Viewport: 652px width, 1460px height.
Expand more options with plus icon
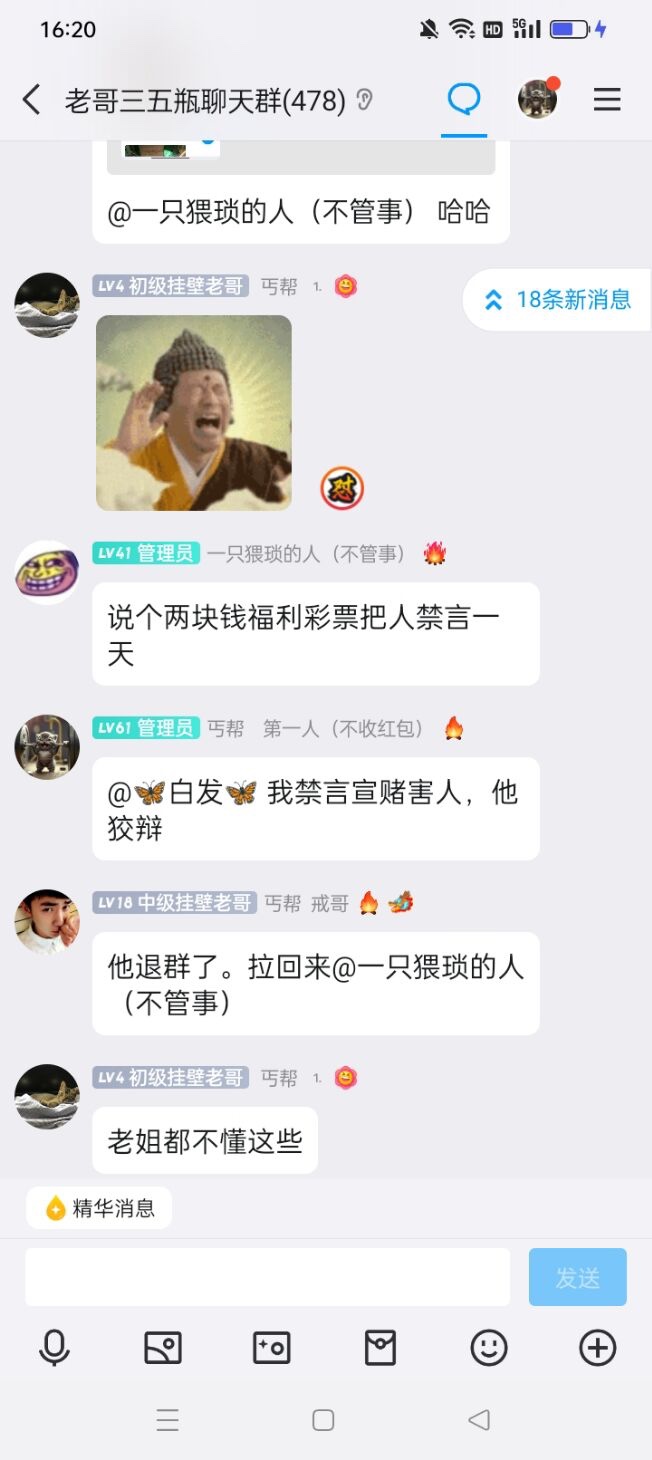click(x=597, y=1348)
